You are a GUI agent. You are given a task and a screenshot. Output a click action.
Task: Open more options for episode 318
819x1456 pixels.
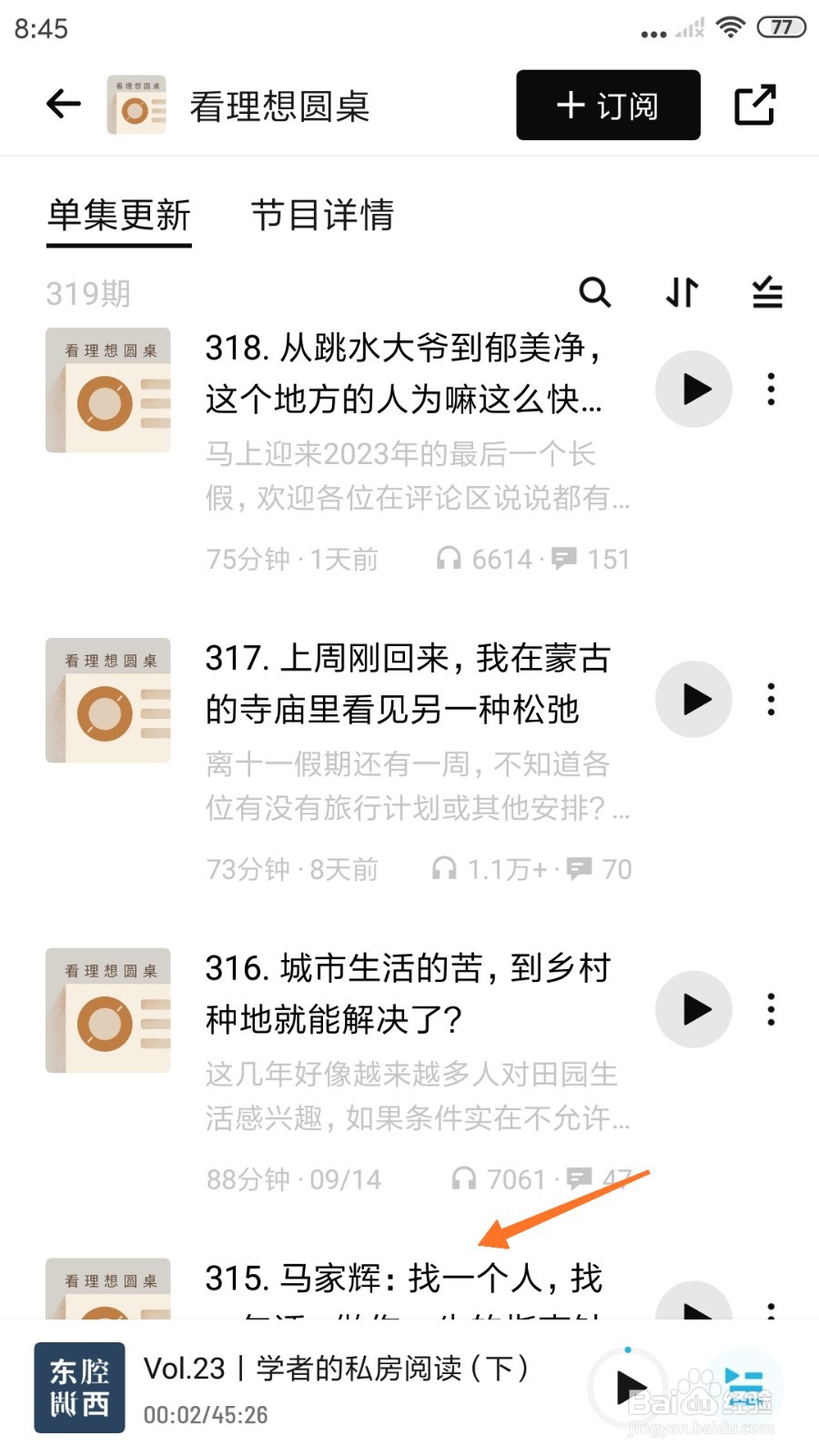[771, 389]
